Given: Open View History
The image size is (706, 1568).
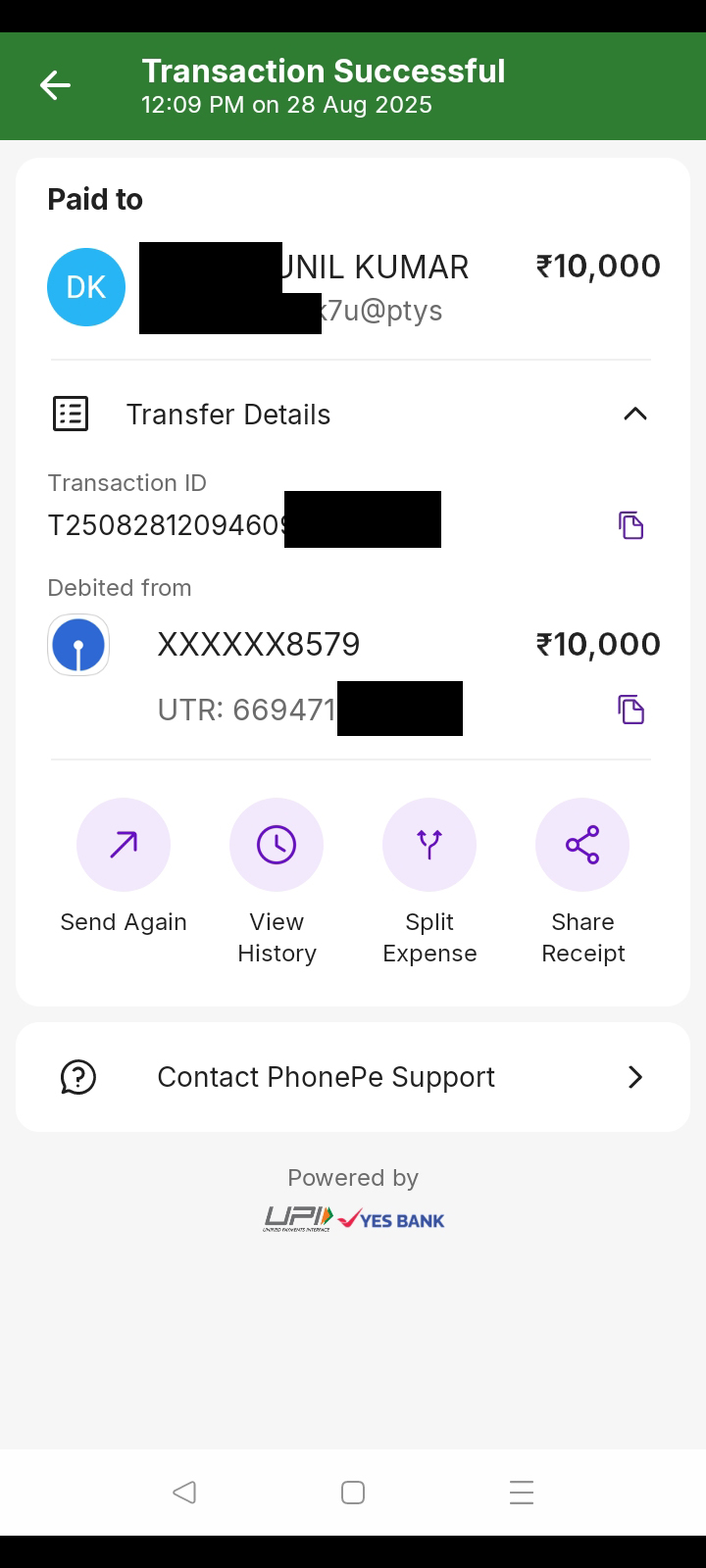Looking at the screenshot, I should [277, 845].
